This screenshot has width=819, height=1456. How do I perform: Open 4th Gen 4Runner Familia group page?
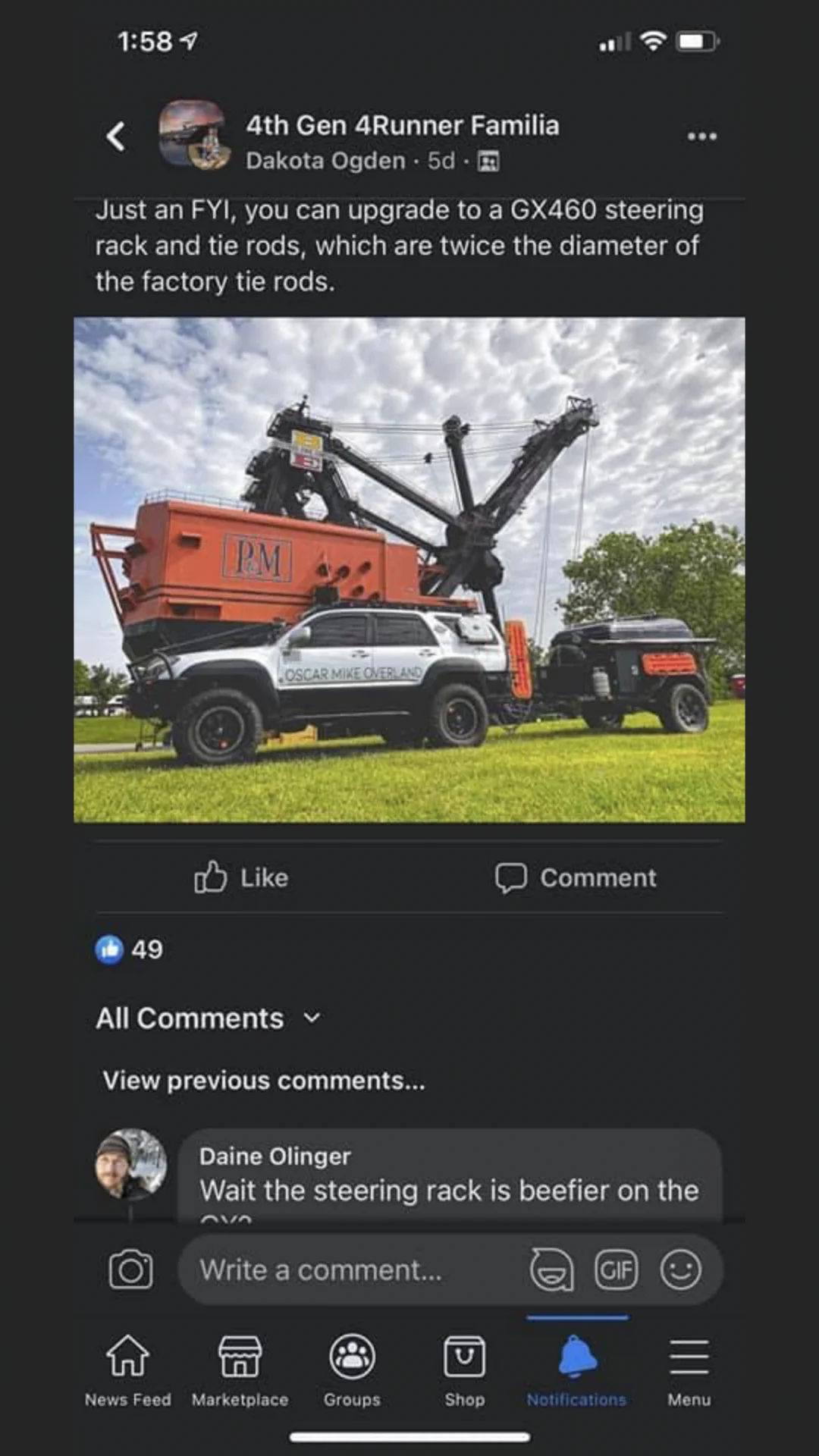point(402,125)
